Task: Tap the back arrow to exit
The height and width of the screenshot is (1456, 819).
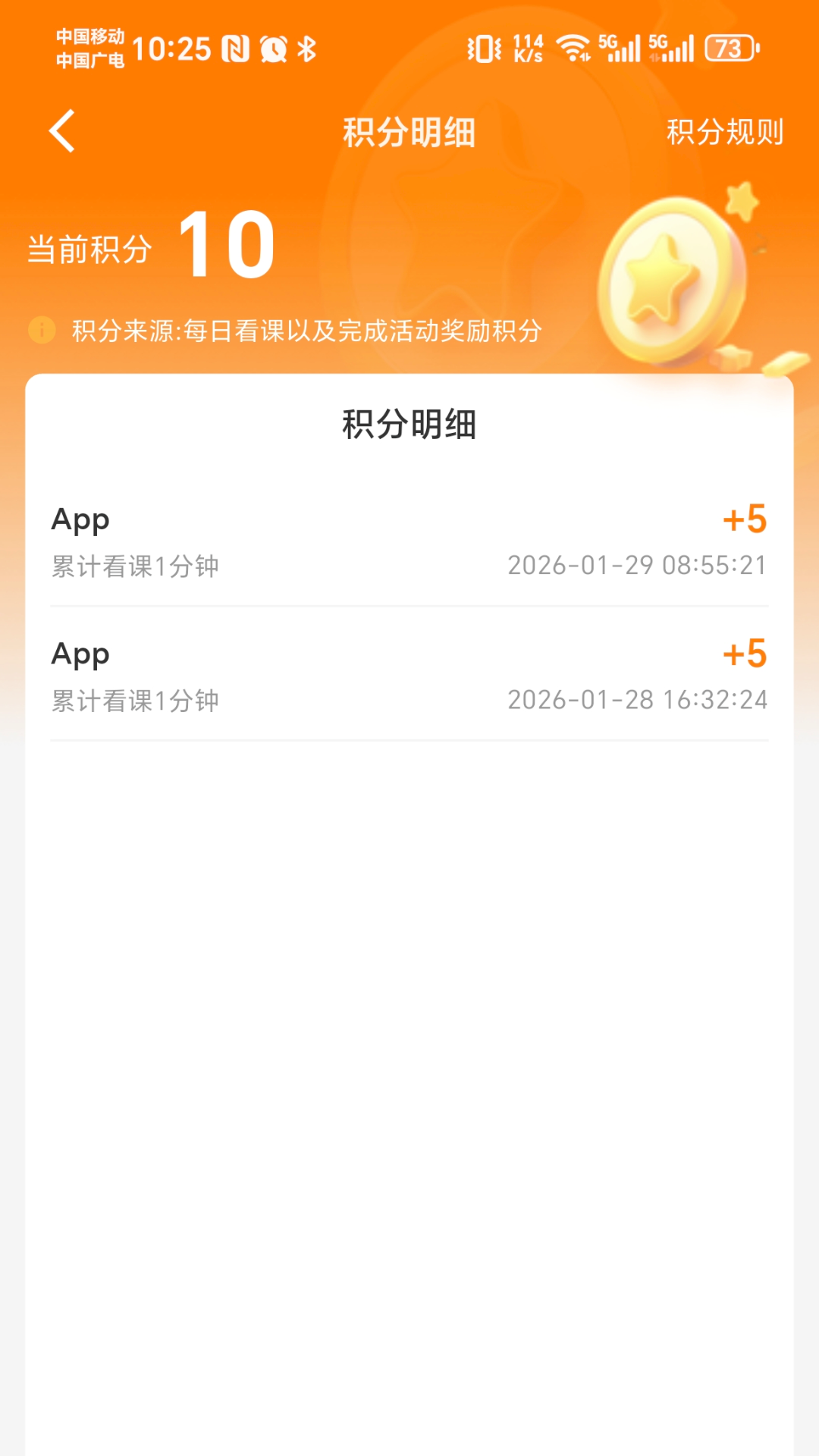Action: tap(61, 129)
